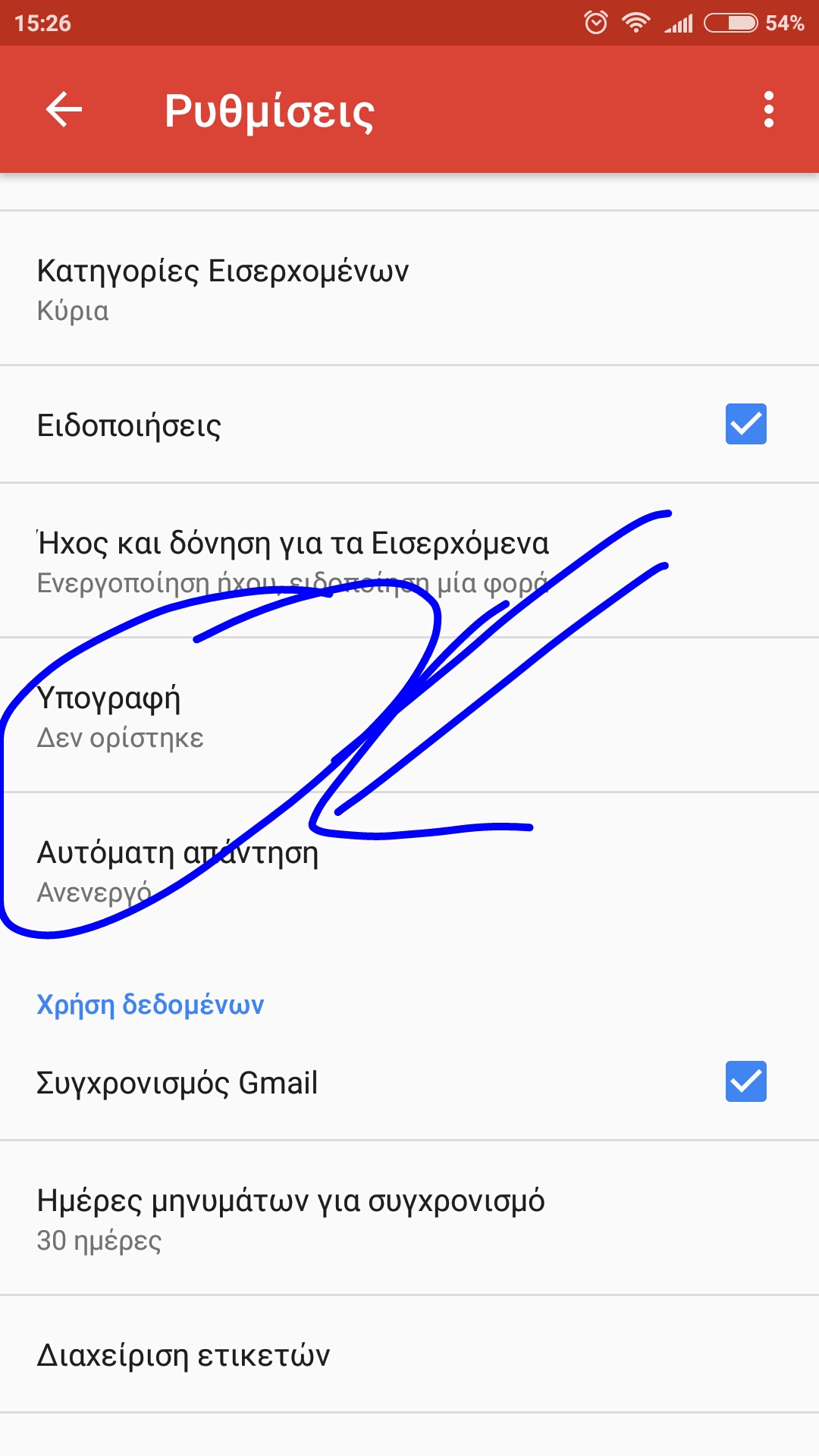Go back using the arrow next to Ρυθμίσεις
The height and width of the screenshot is (1456, 819).
64,110
